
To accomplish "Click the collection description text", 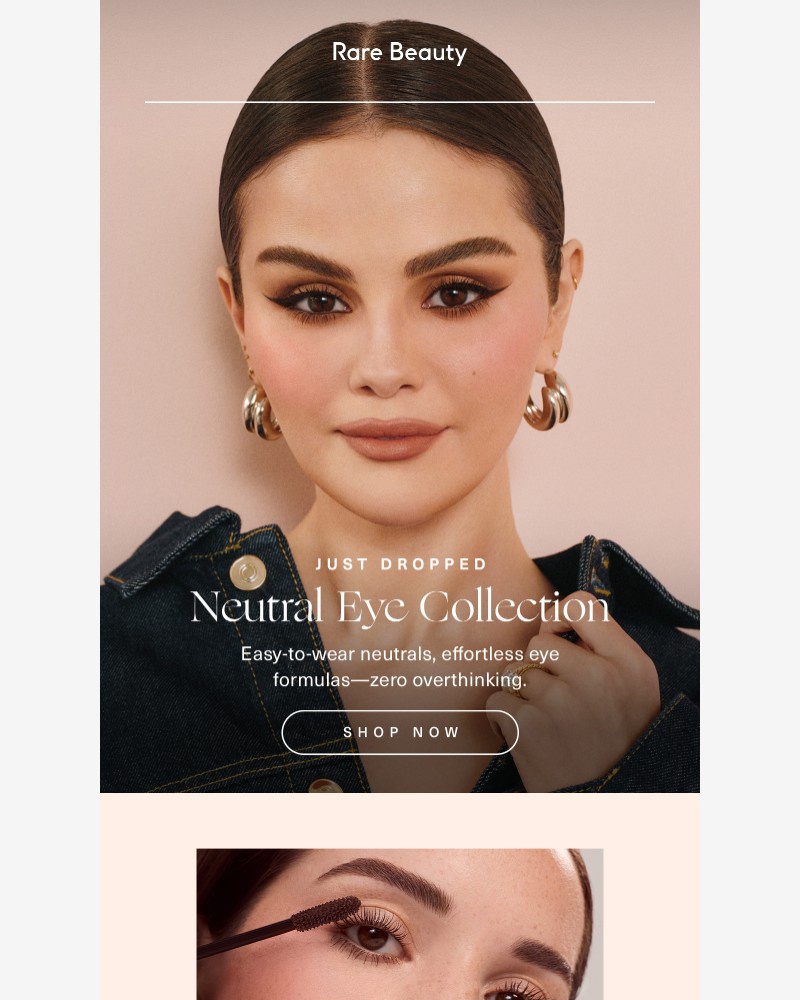I will [x=399, y=666].
